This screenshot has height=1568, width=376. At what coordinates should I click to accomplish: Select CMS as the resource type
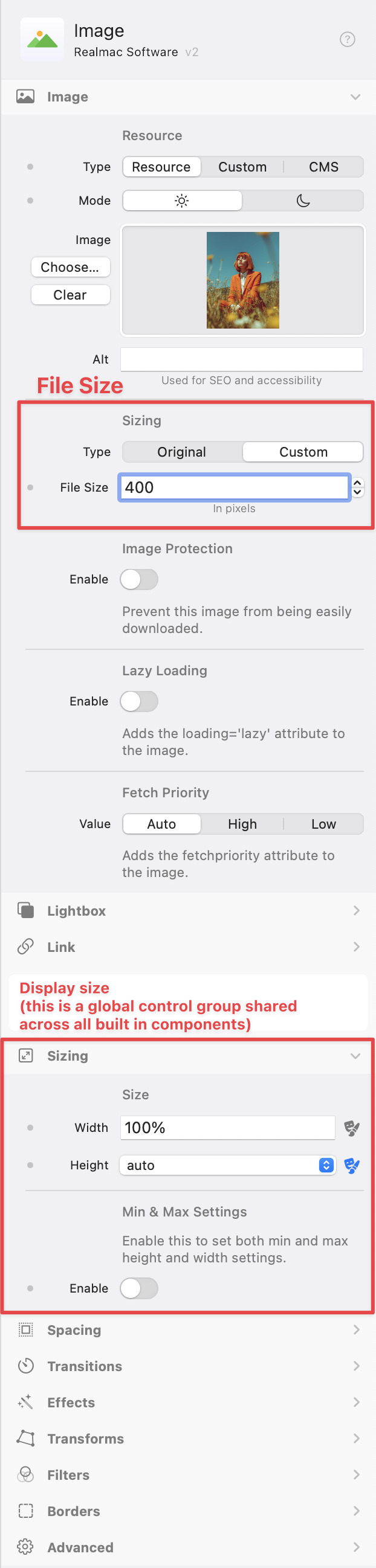pos(323,167)
